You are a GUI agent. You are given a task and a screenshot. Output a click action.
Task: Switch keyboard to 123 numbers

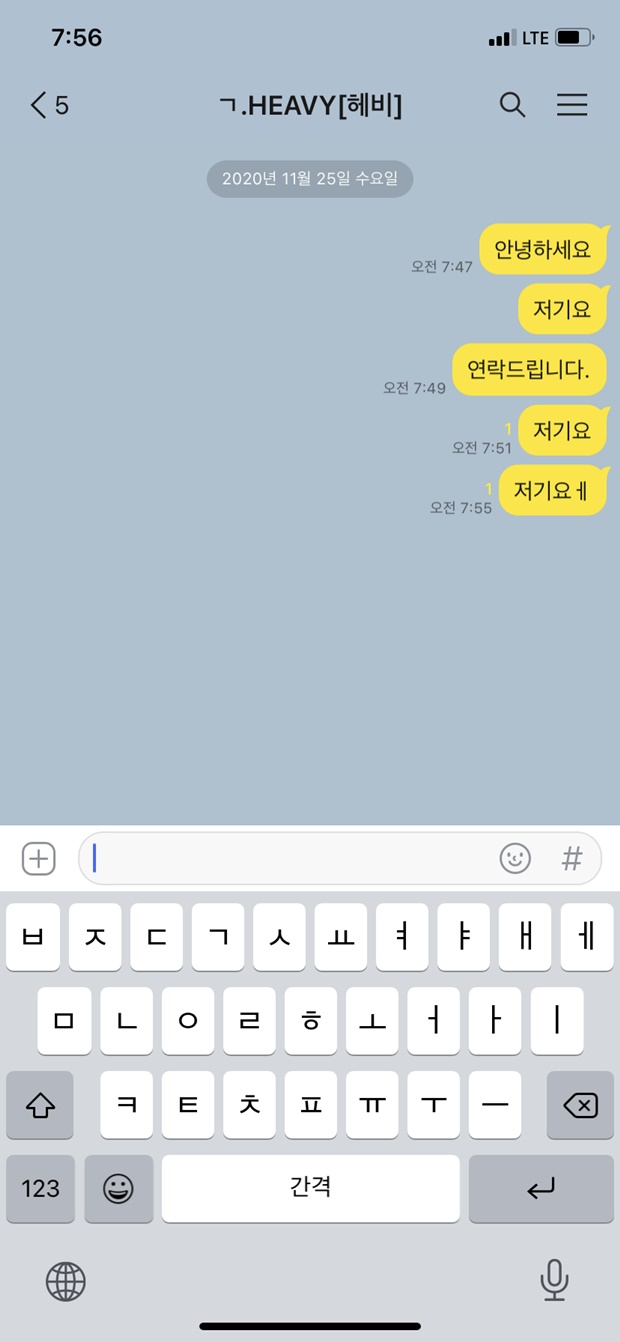coord(40,1188)
